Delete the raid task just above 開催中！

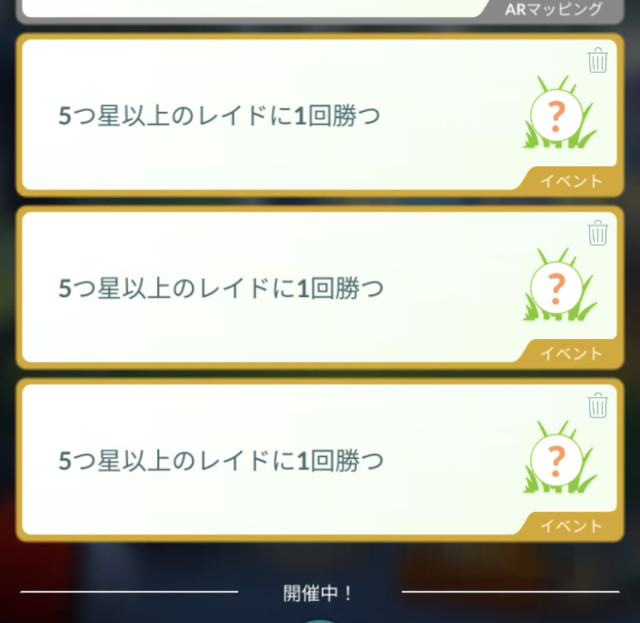(x=597, y=405)
